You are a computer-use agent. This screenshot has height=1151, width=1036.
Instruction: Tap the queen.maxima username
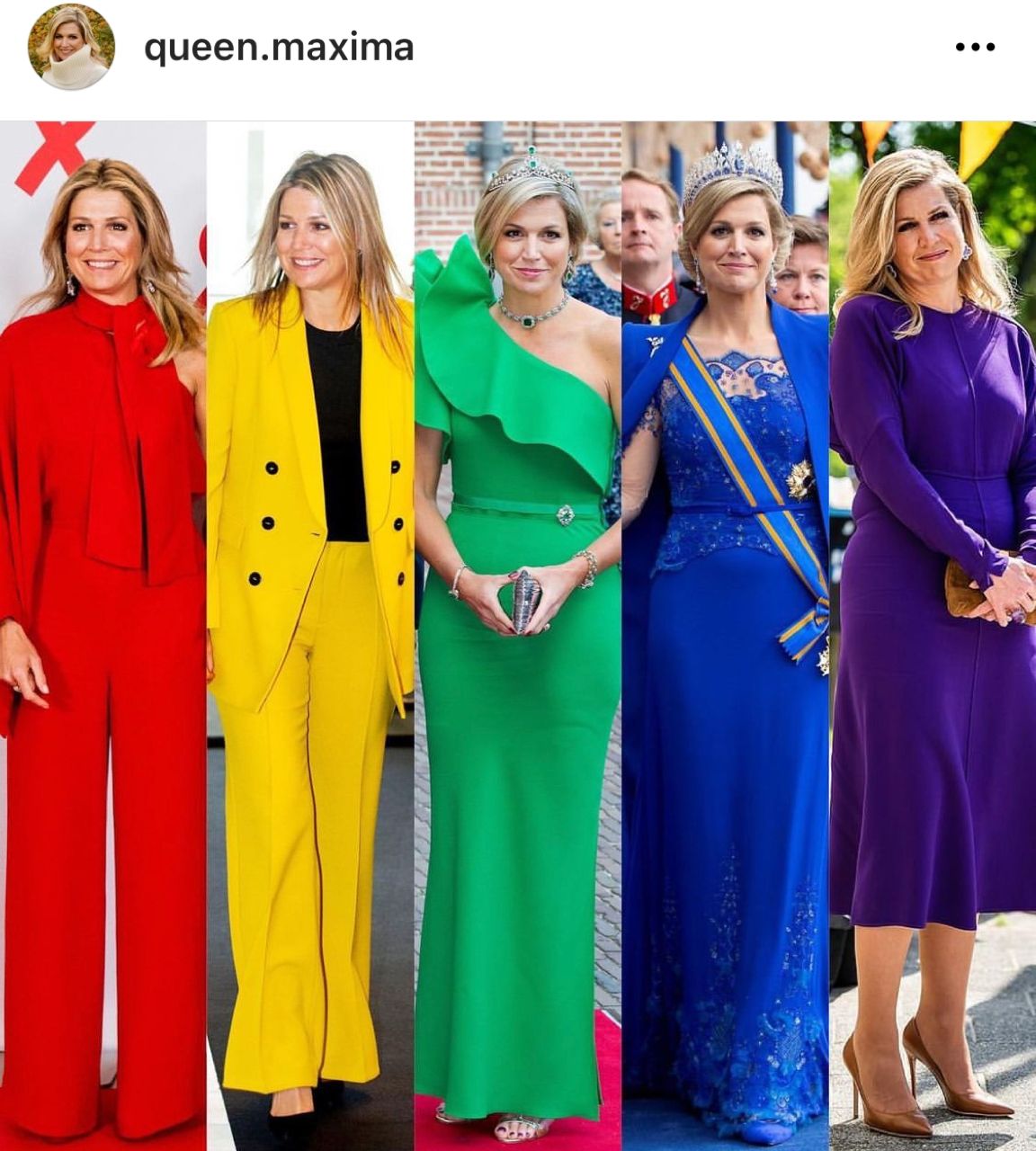tap(279, 47)
